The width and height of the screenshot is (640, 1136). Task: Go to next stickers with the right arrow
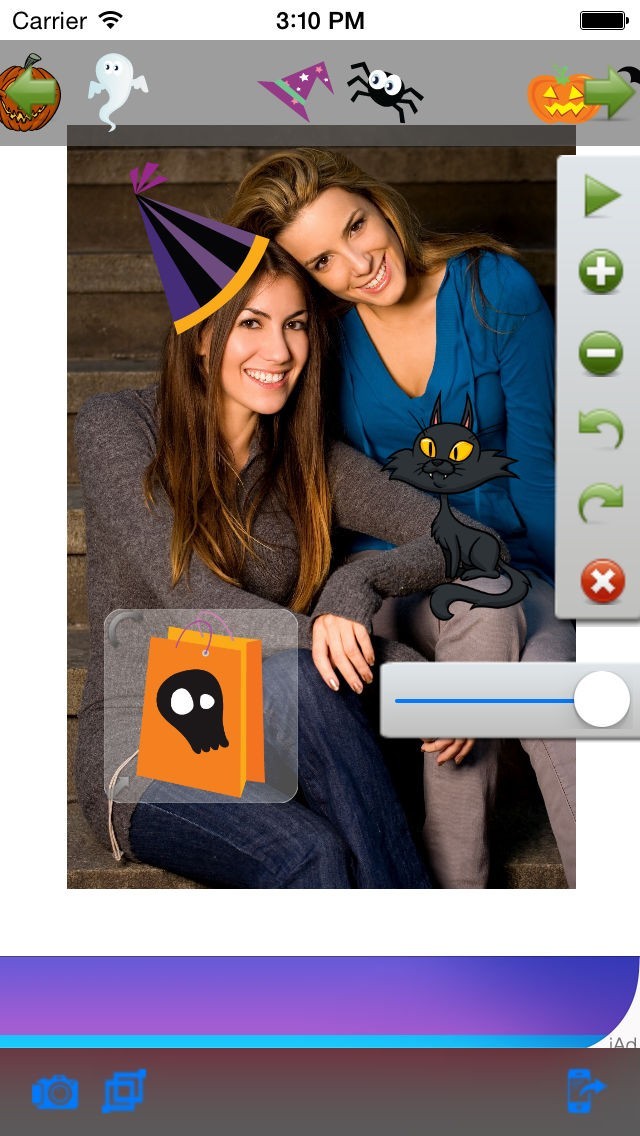pyautogui.click(x=609, y=93)
